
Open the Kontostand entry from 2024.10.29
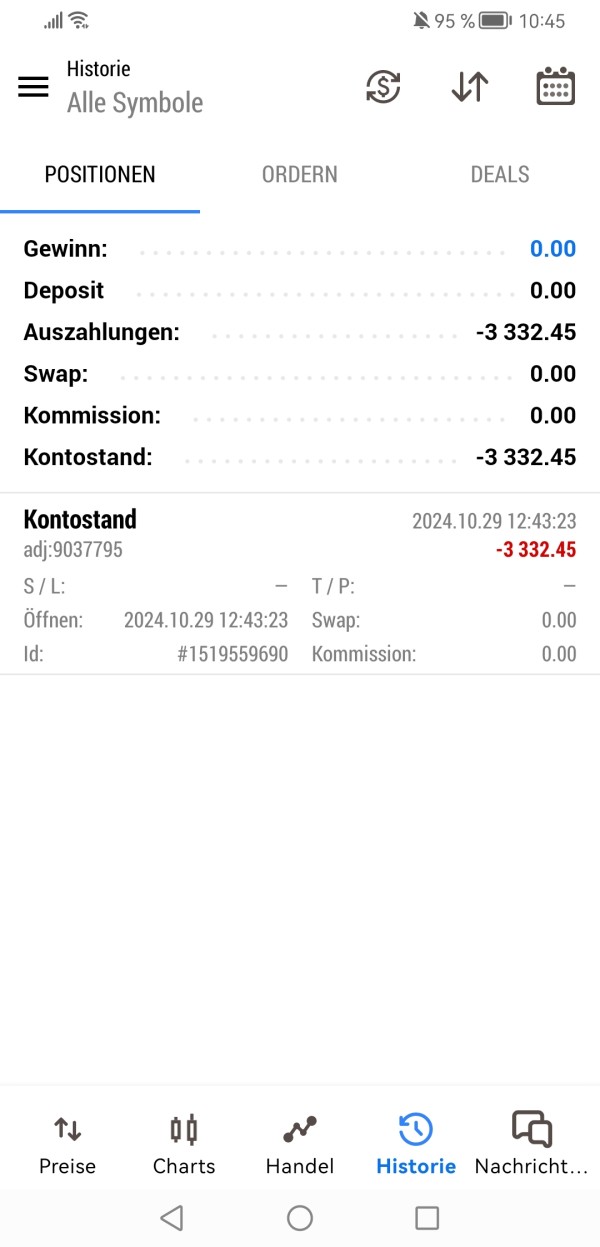coord(300,584)
